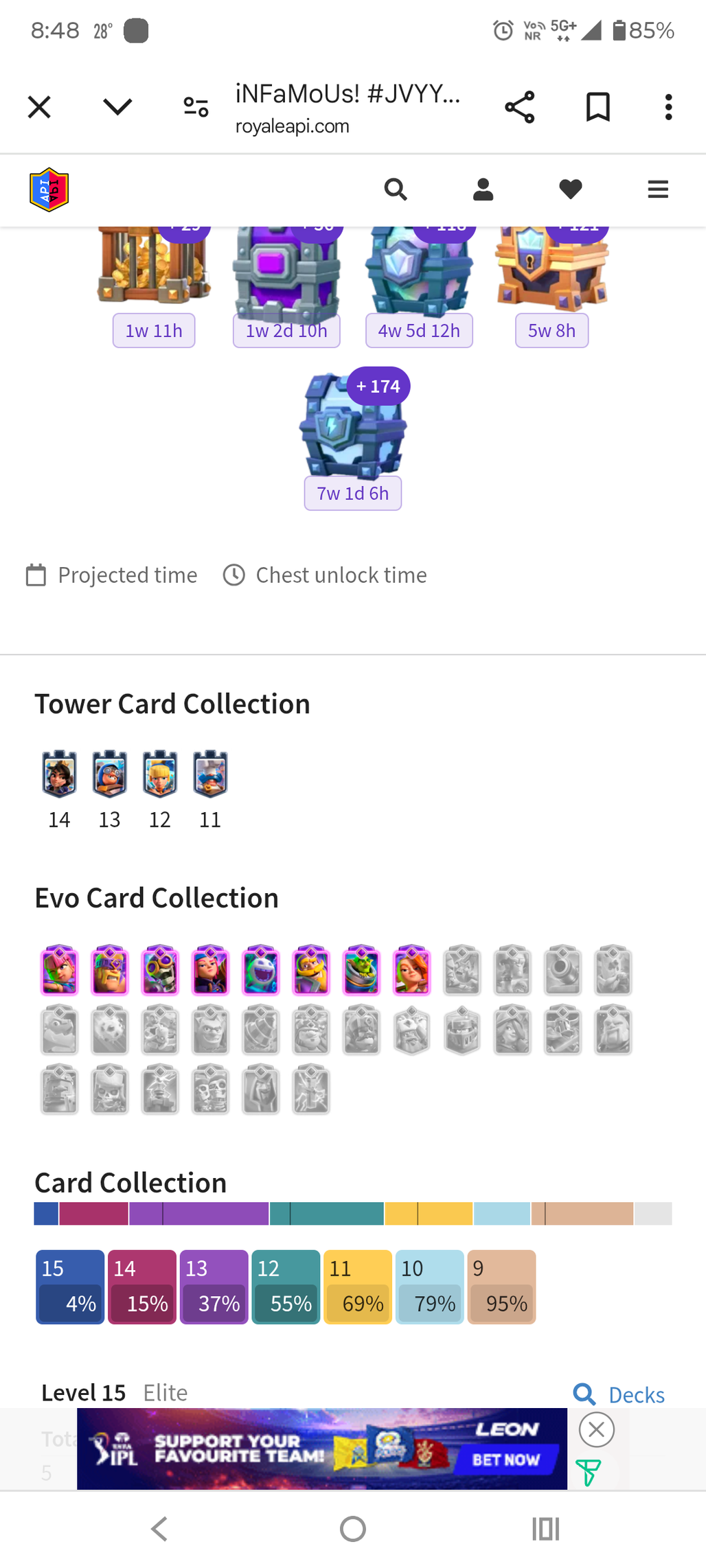The width and height of the screenshot is (706, 1568).
Task: Dismiss the IPL ad banner
Action: click(x=596, y=1430)
